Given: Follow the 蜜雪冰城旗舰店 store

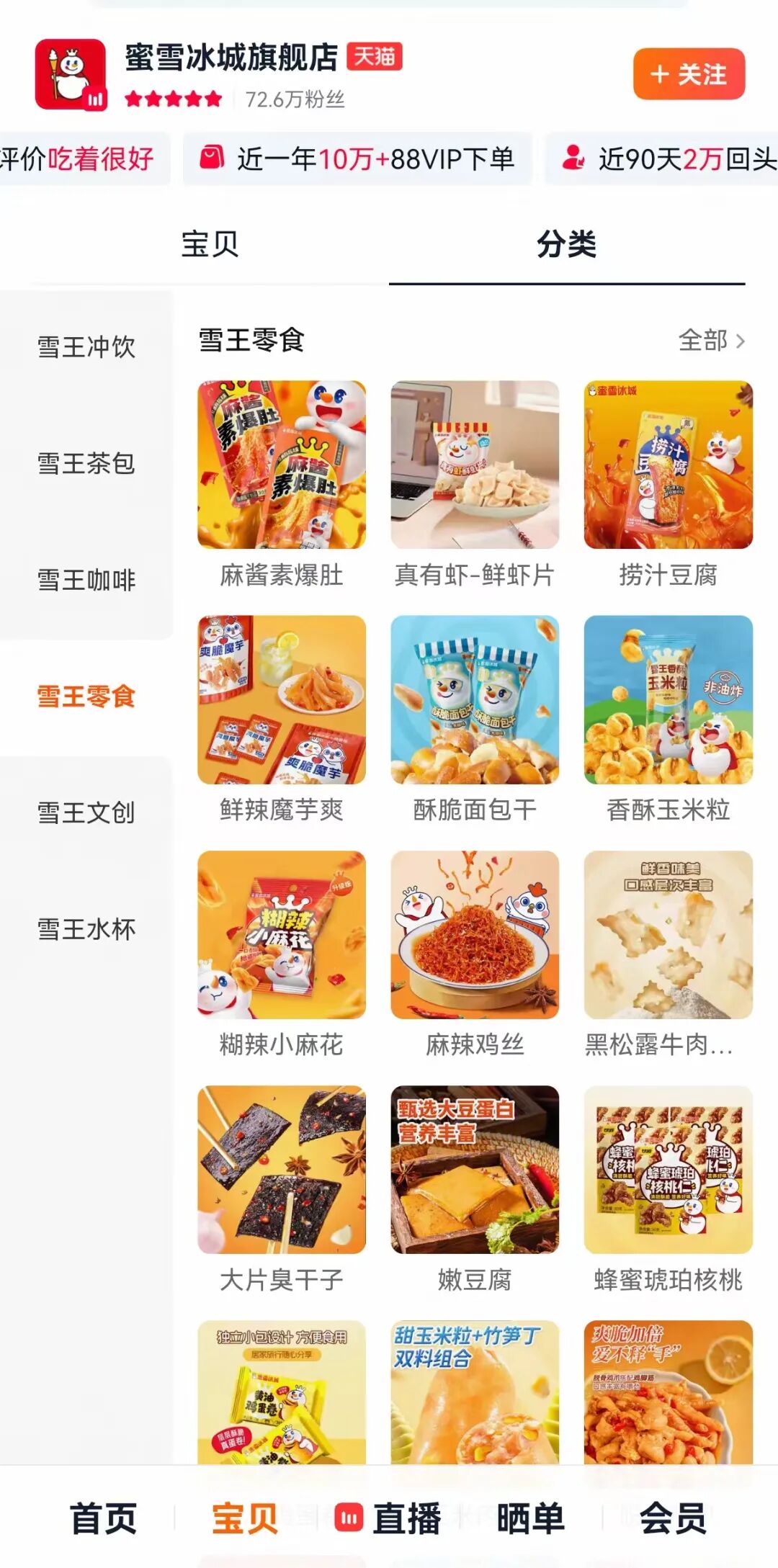Looking at the screenshot, I should point(689,74).
